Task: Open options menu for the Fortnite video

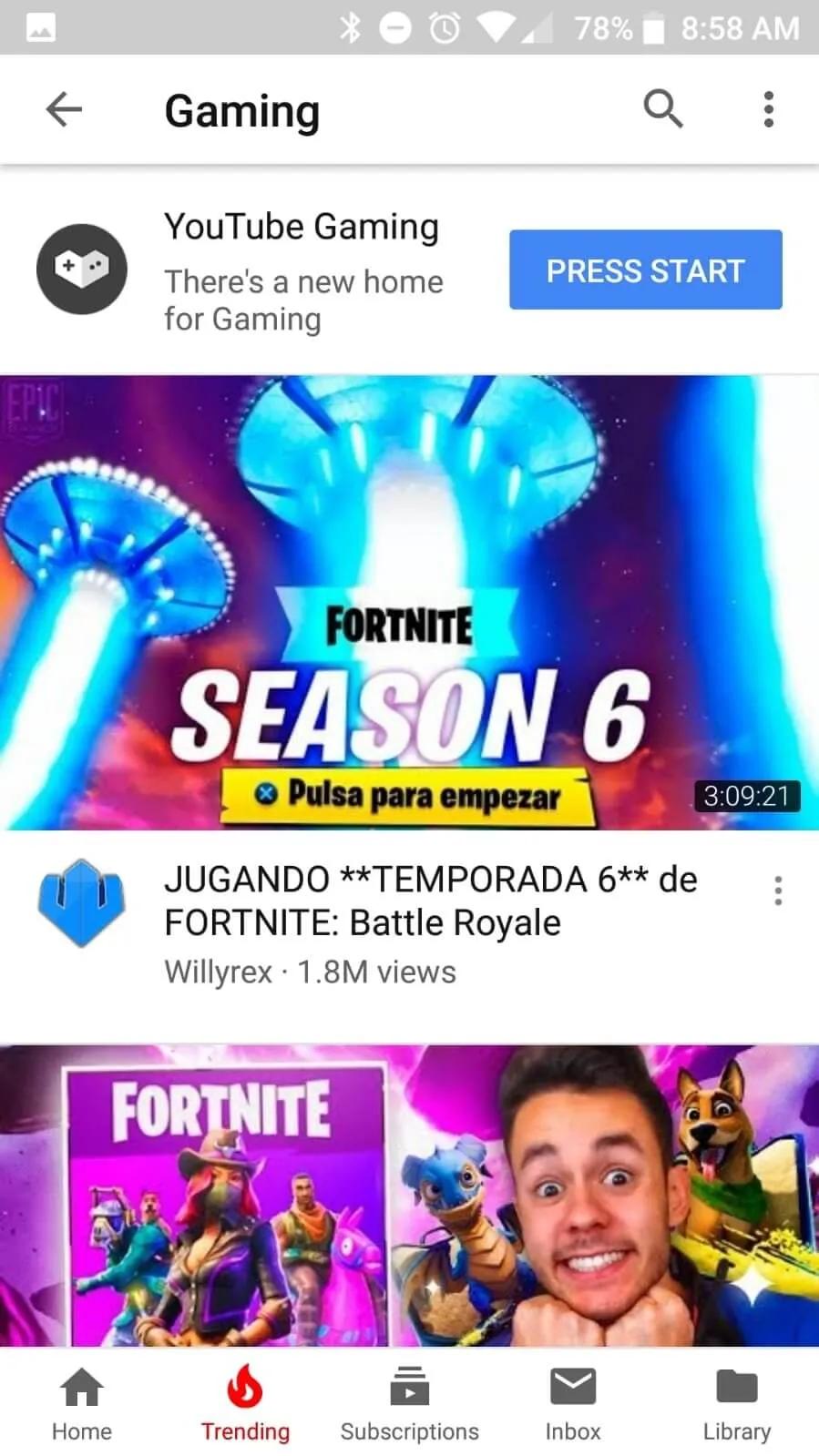Action: pos(778,890)
